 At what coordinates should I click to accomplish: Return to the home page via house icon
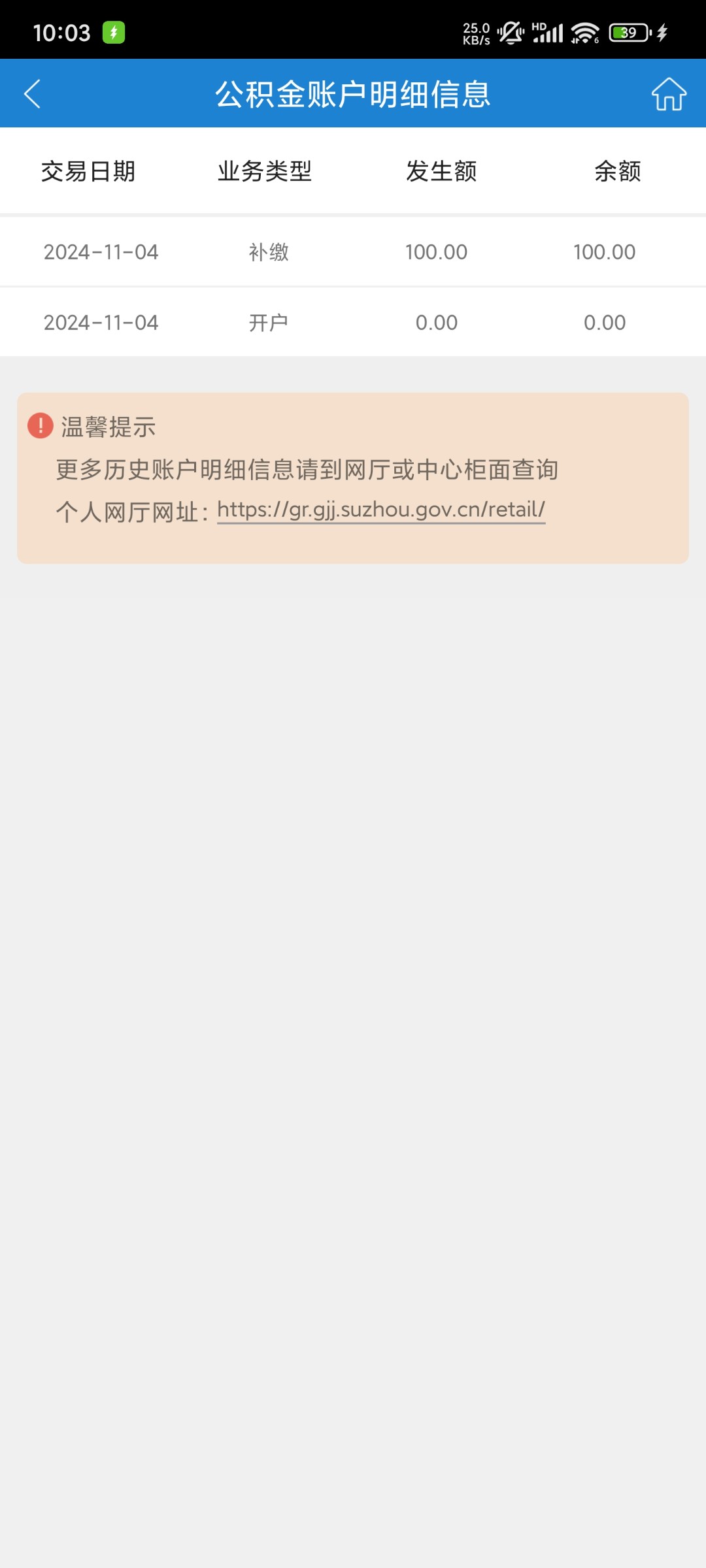[x=669, y=94]
